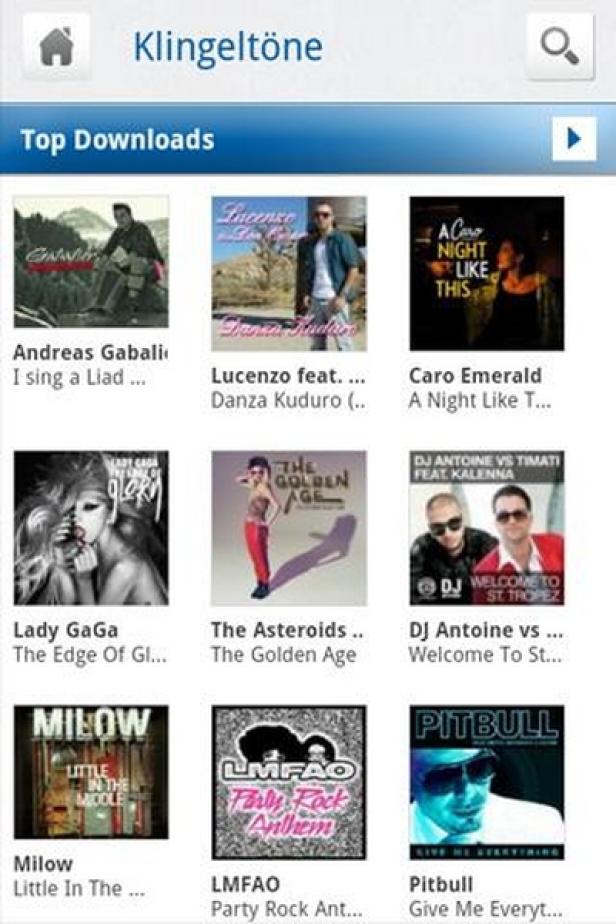Viewport: 616px width, 924px height.
Task: Open the search magnifier
Action: (559, 47)
